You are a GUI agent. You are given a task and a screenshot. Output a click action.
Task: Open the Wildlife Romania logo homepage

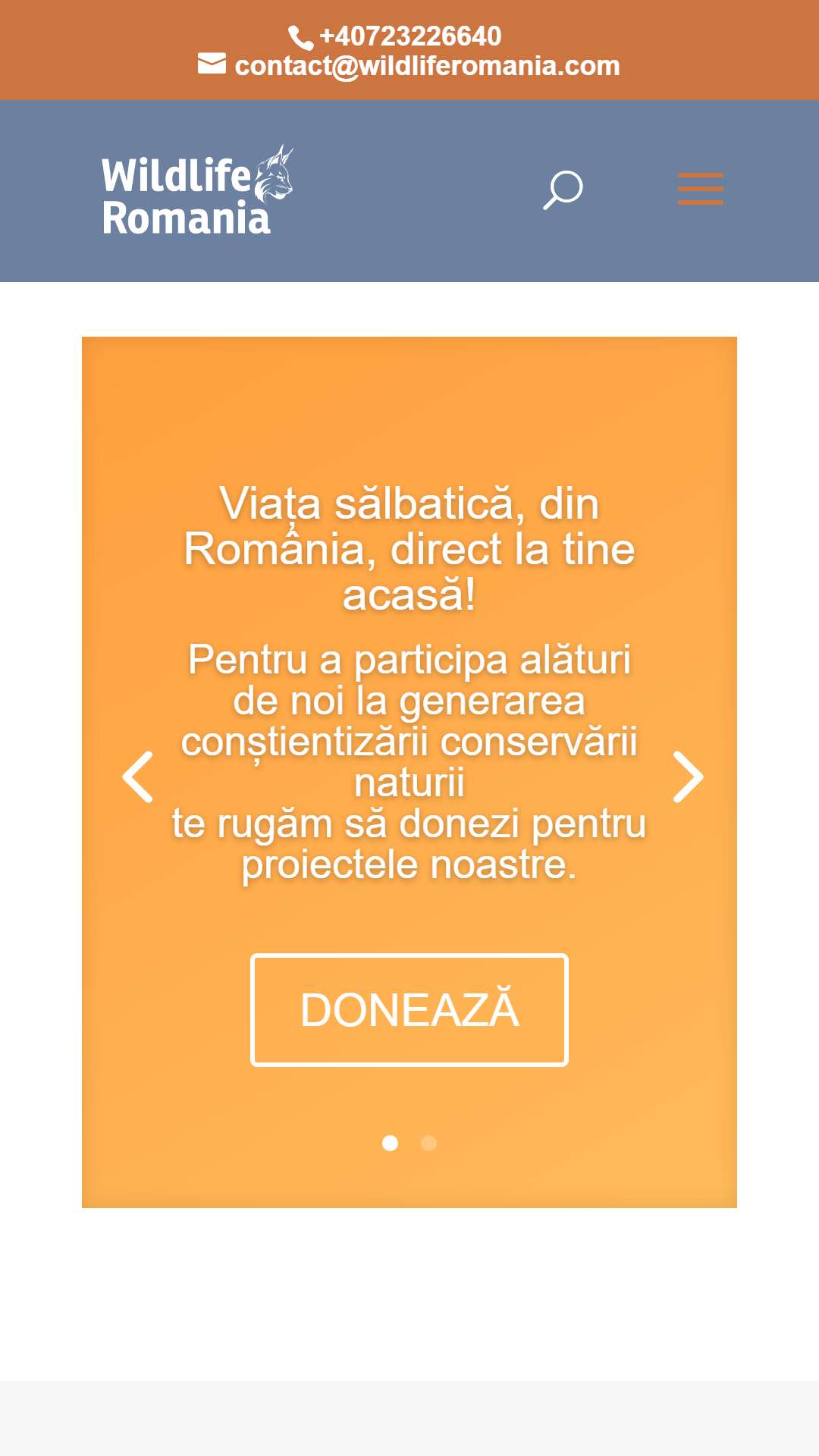coord(197,190)
